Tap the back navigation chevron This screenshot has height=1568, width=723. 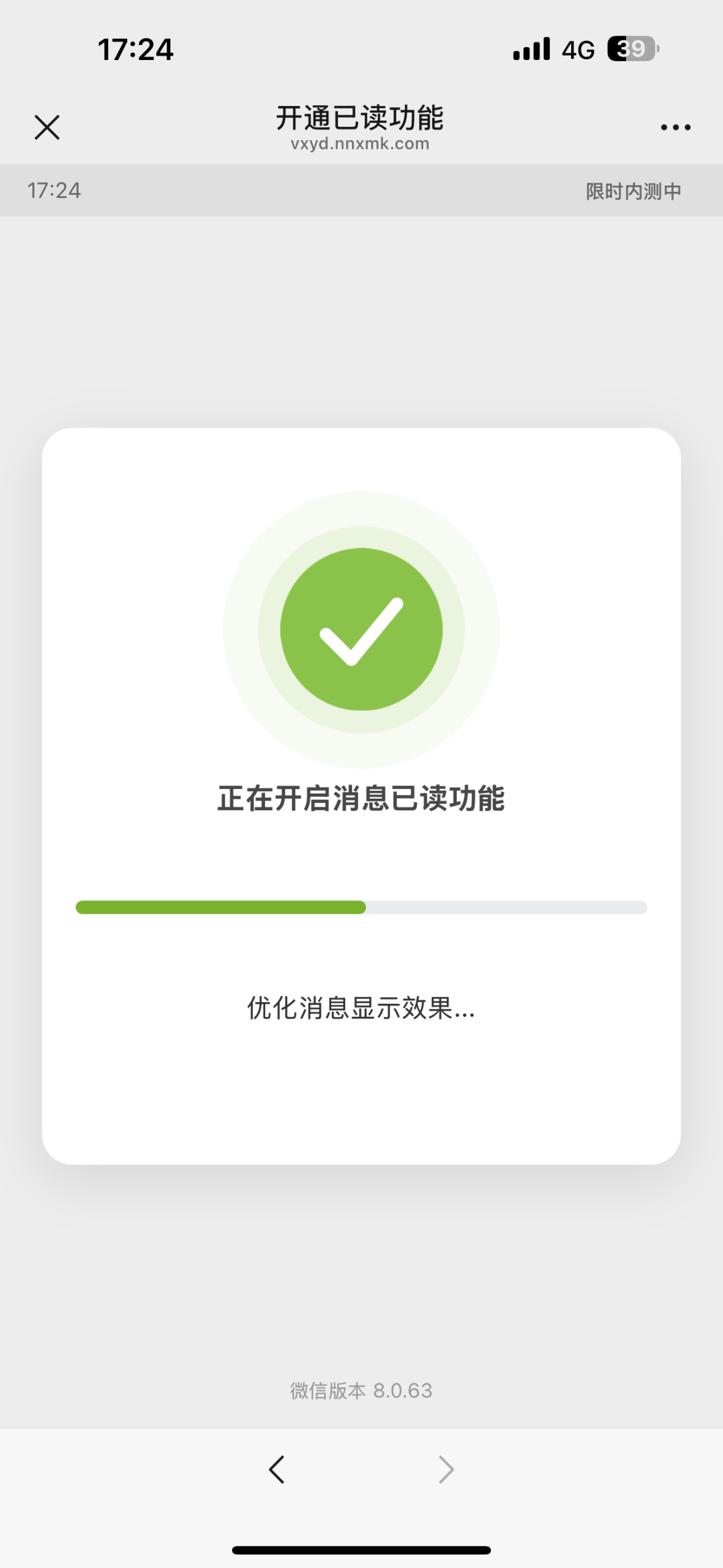[x=276, y=1470]
